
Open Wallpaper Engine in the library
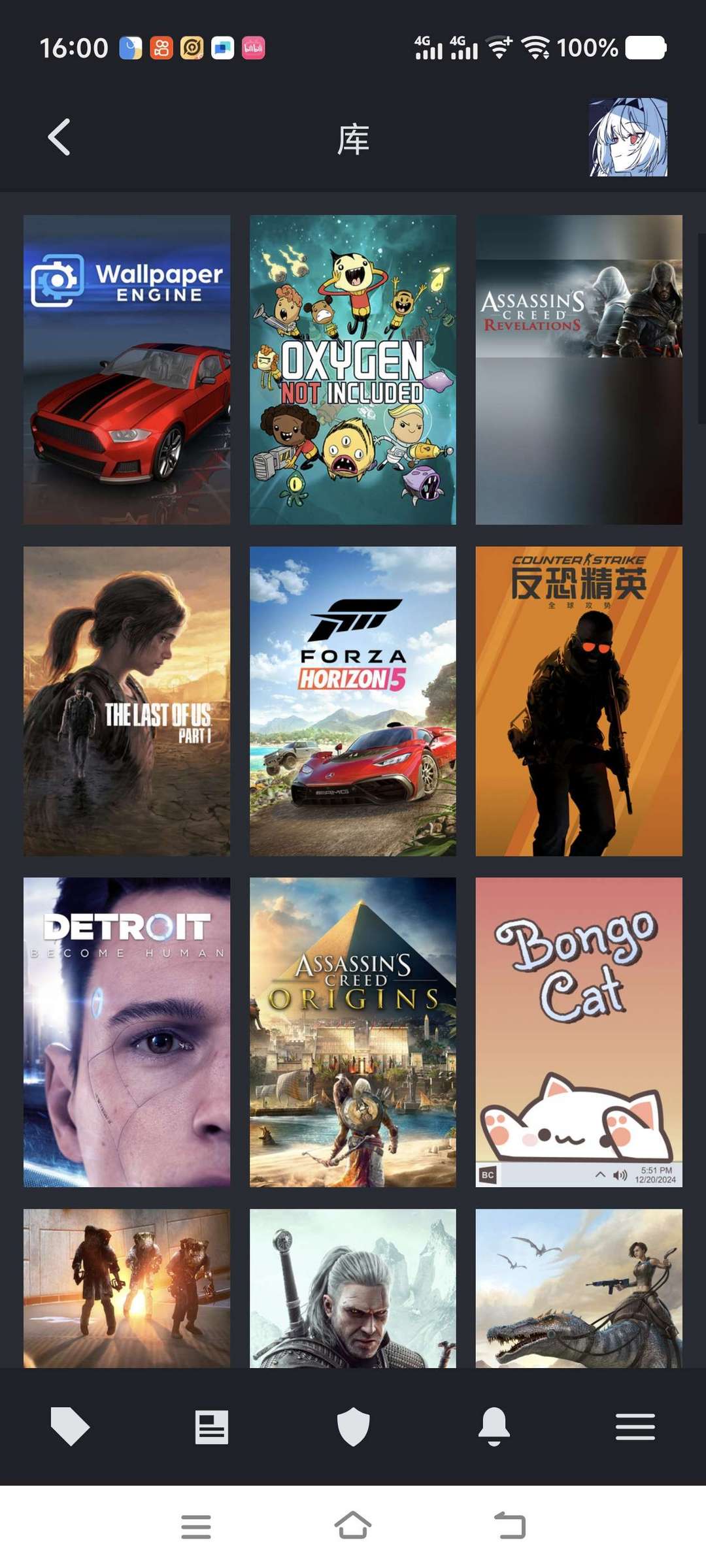click(x=127, y=370)
